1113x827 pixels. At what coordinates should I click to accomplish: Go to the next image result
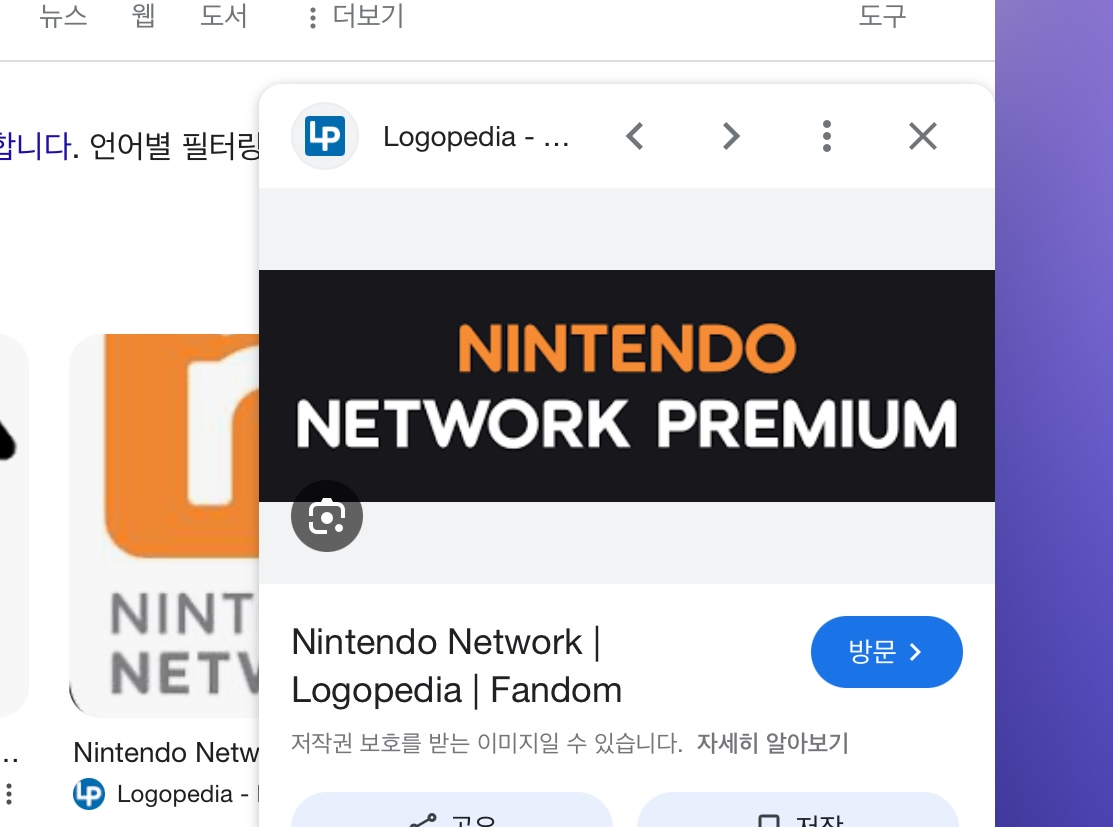[x=731, y=136]
